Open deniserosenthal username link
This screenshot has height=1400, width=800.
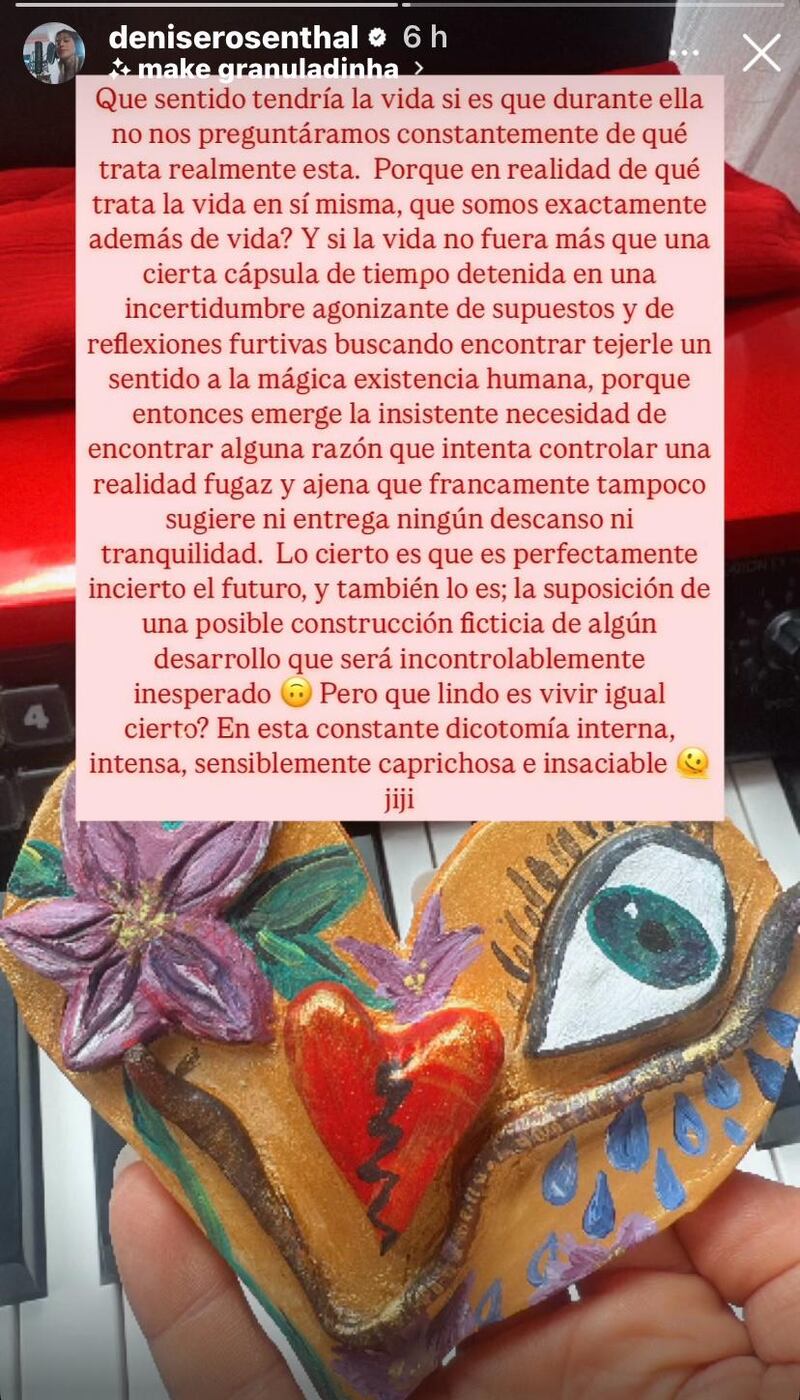232,38
